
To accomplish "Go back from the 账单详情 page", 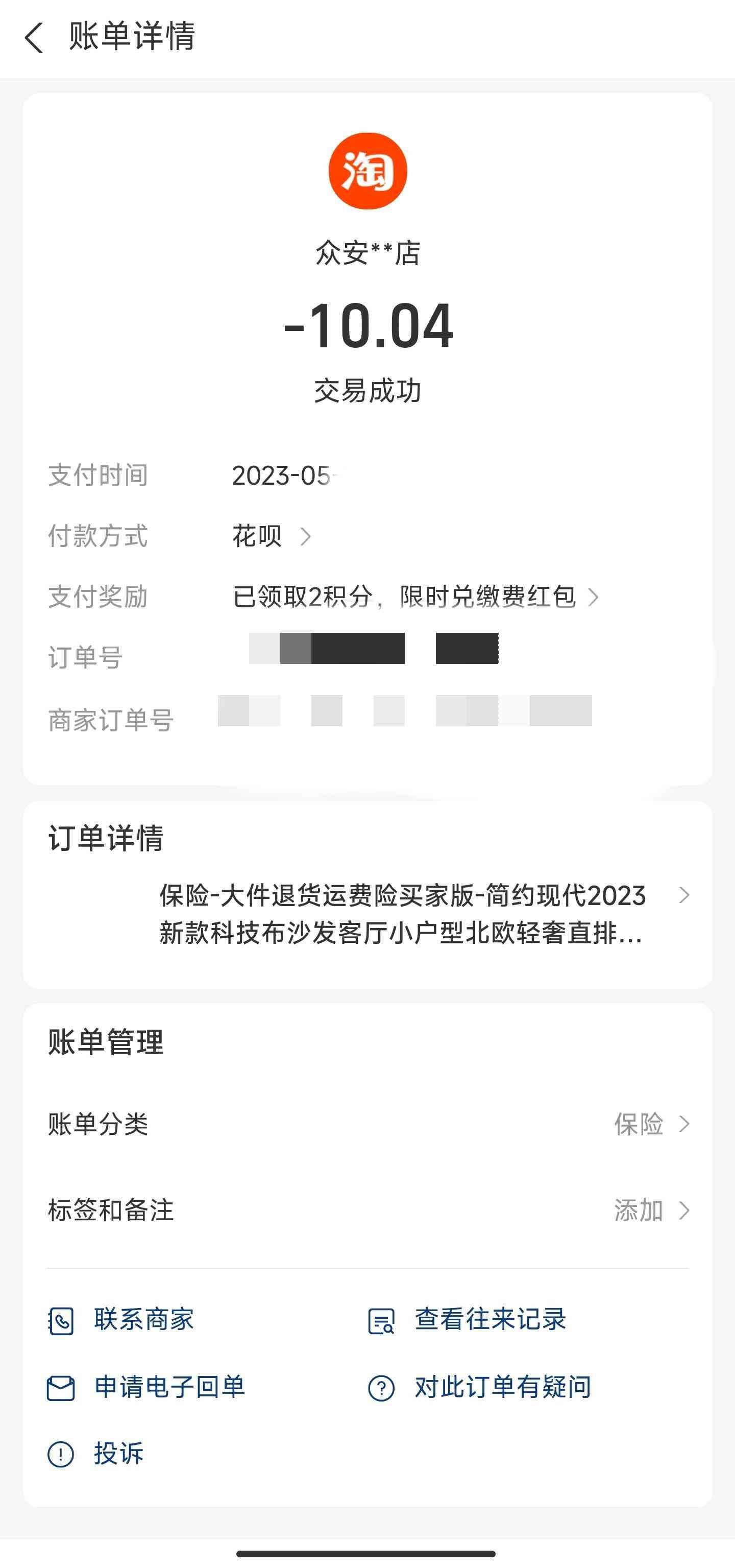I will click(x=34, y=38).
